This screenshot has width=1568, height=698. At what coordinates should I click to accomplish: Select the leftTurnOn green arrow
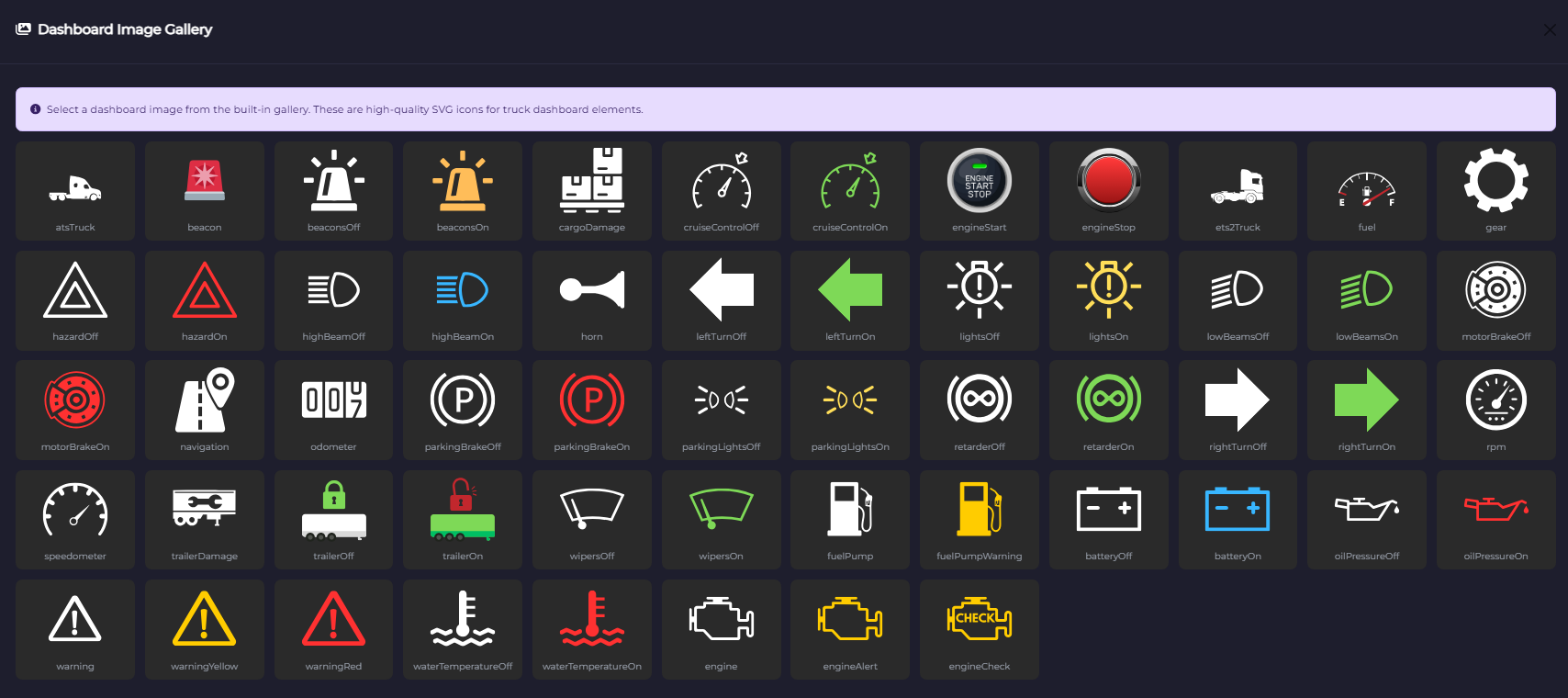pyautogui.click(x=850, y=300)
